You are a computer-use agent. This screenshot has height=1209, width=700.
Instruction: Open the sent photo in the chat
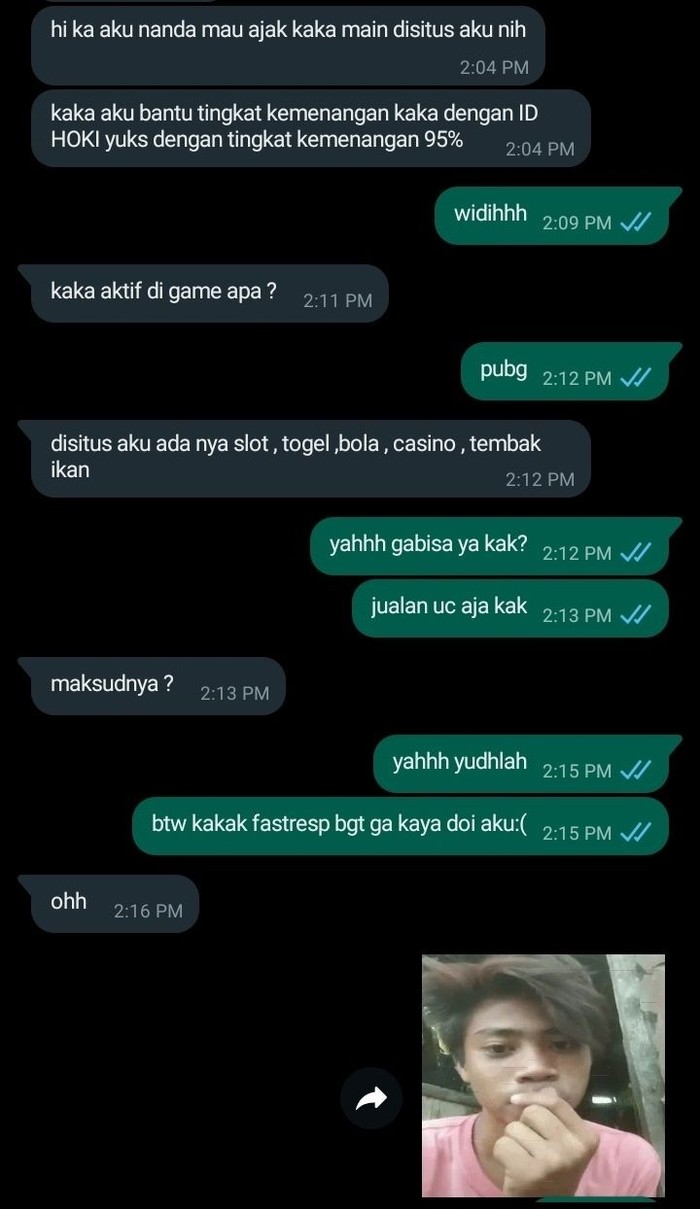click(x=543, y=1075)
